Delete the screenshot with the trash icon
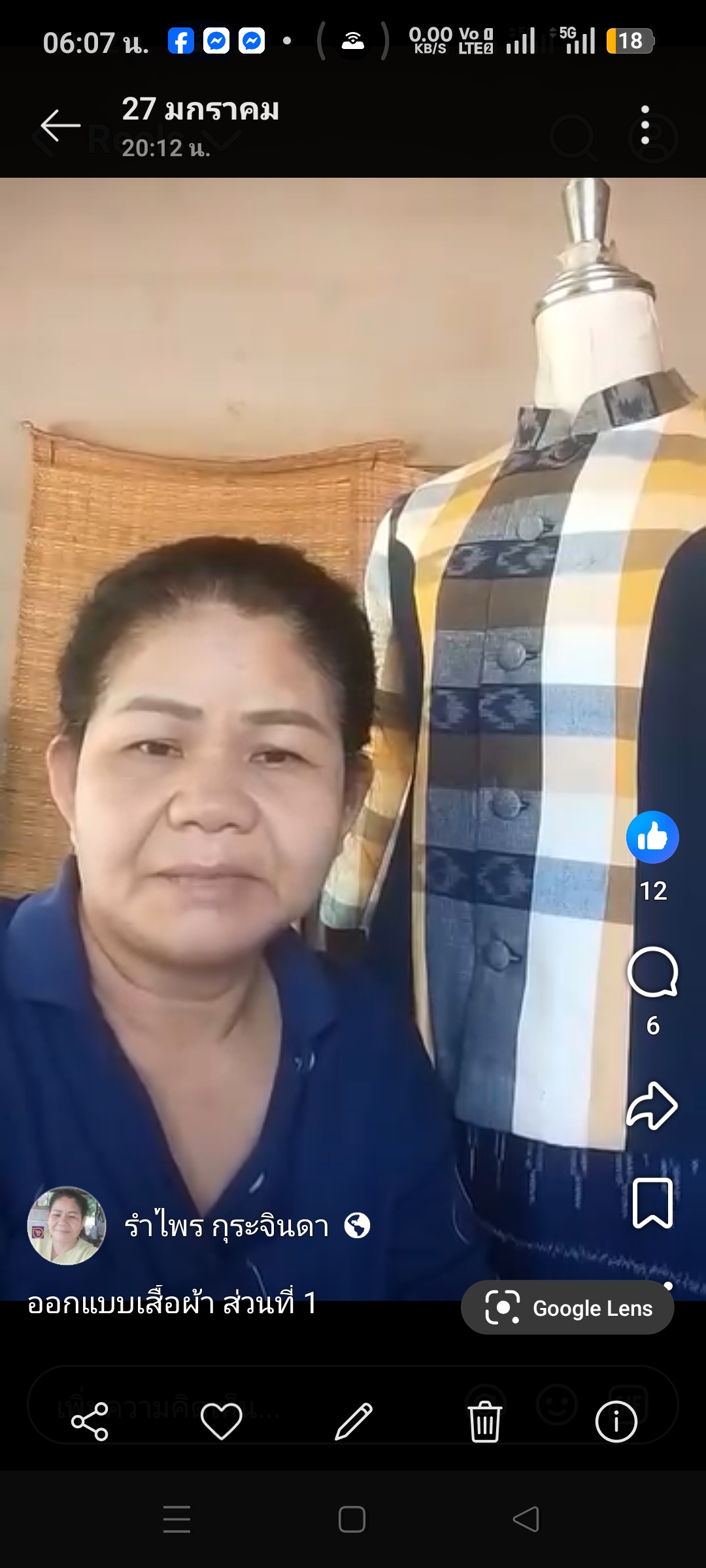The height and width of the screenshot is (1568, 706). 484,1421
